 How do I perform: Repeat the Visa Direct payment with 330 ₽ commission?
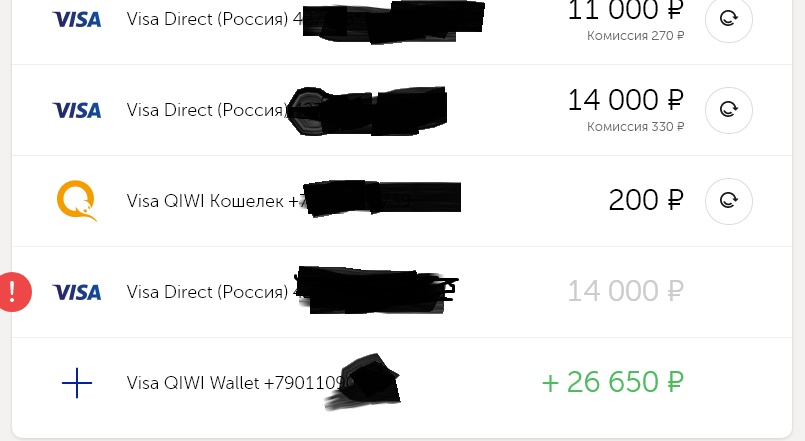click(x=728, y=110)
